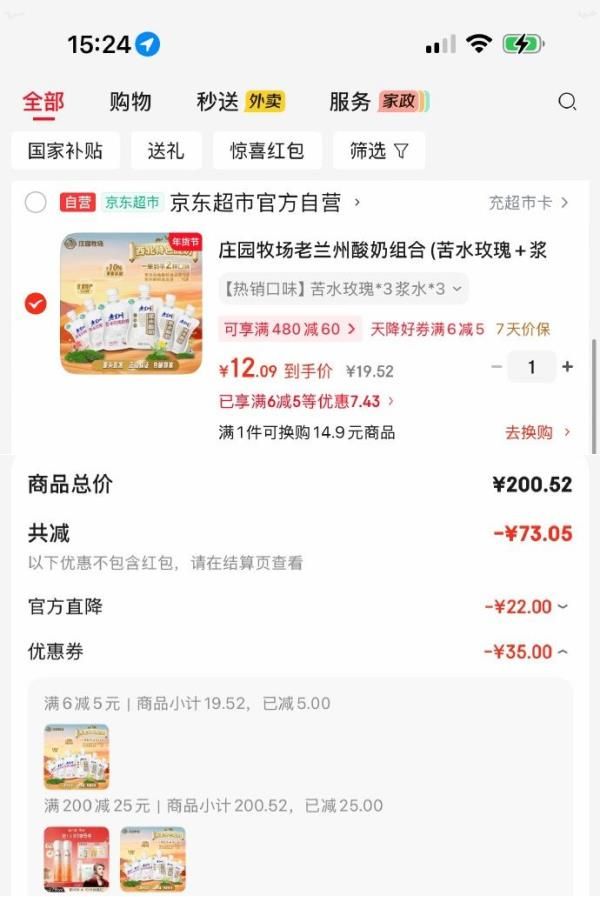View the 可享满480减60 promotion

[x=290, y=329]
